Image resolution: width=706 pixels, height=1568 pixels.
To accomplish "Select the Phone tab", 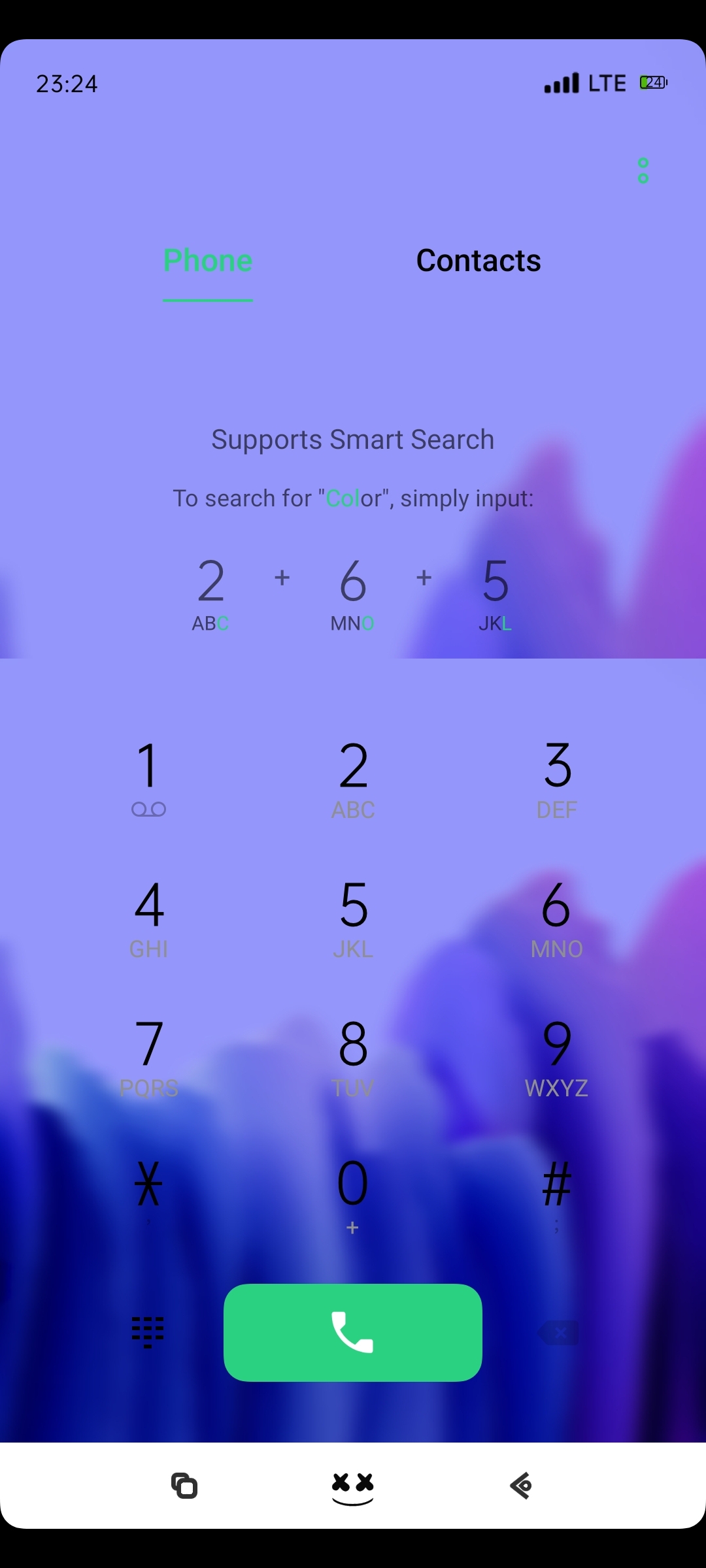I will point(208,261).
